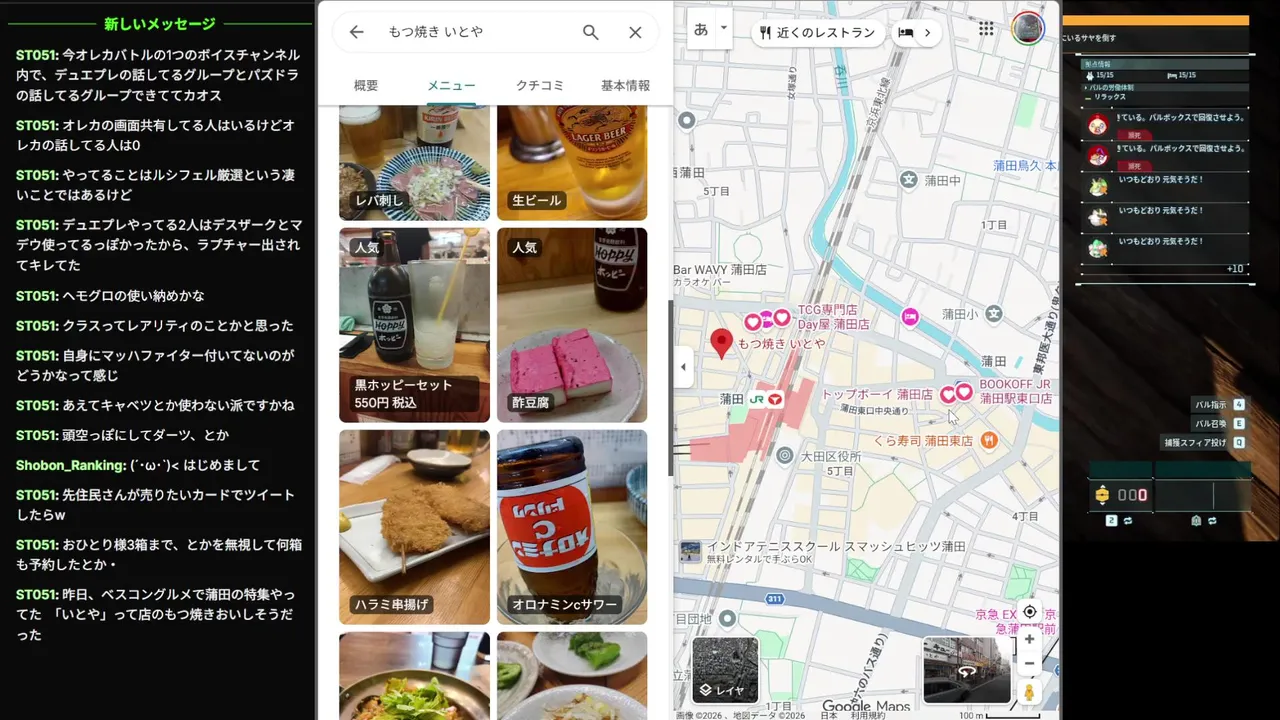Select the 基本情報 tab
The height and width of the screenshot is (720, 1280).
coord(625,86)
